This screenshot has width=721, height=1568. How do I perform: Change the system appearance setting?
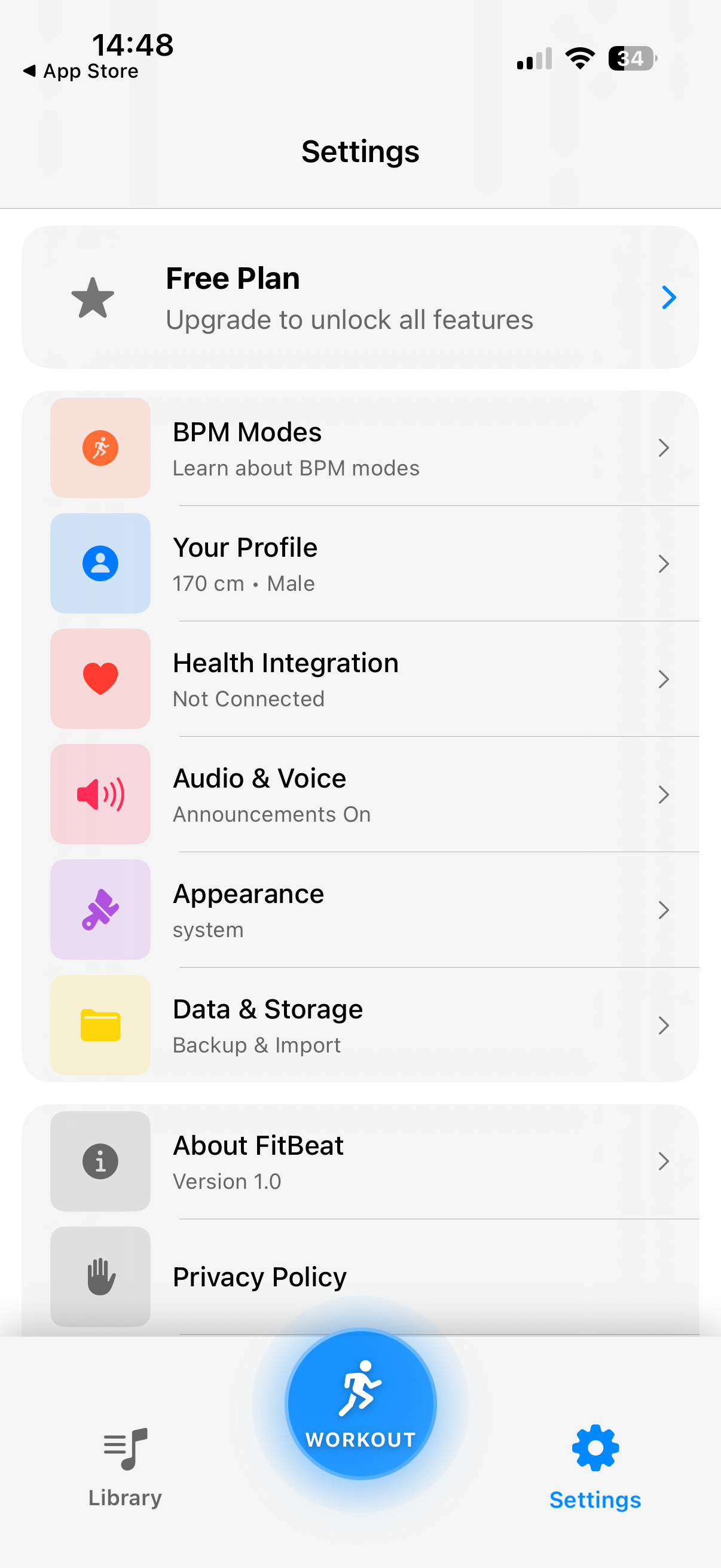pyautogui.click(x=360, y=910)
